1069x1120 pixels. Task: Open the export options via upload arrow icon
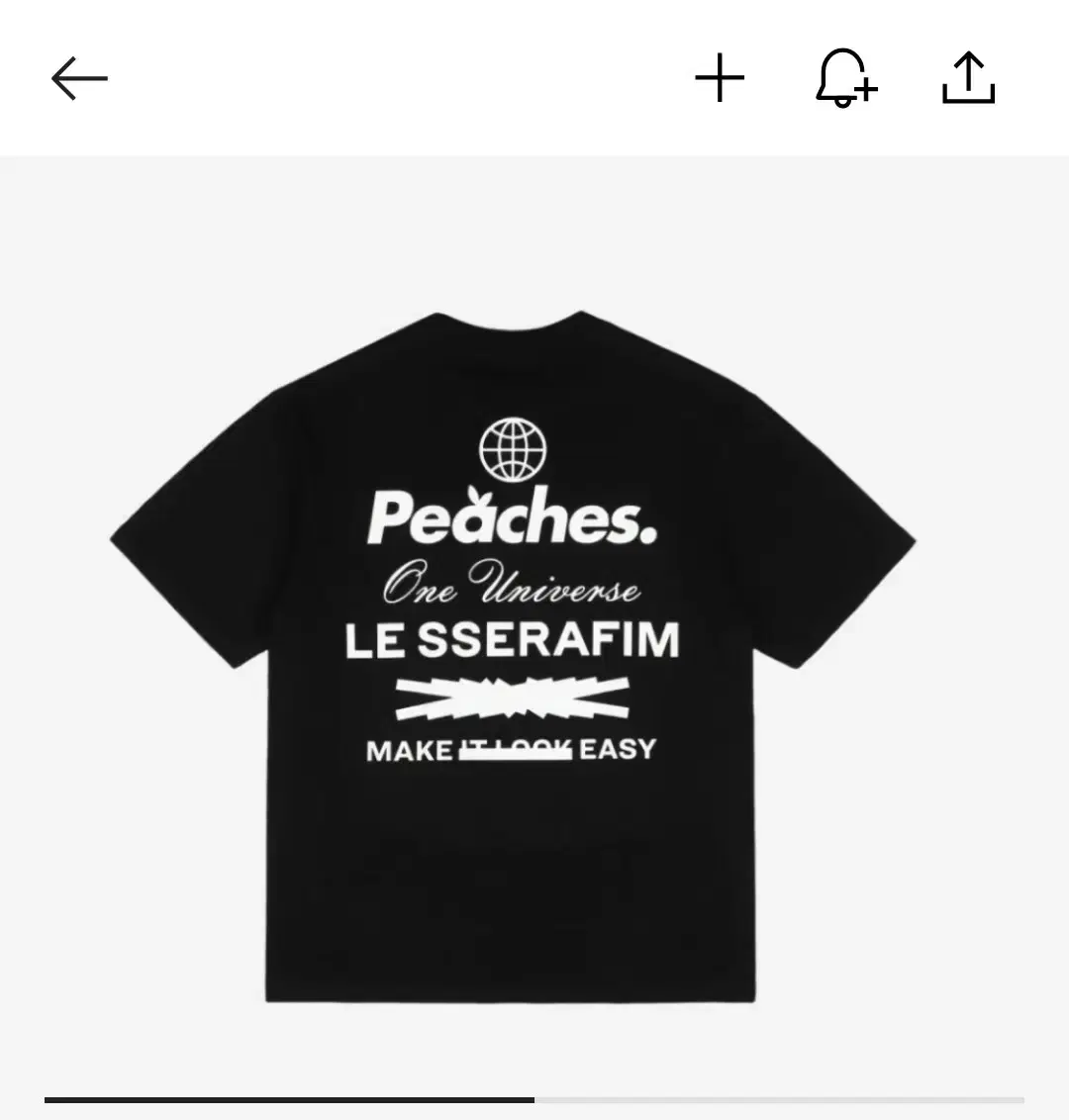pos(968,79)
